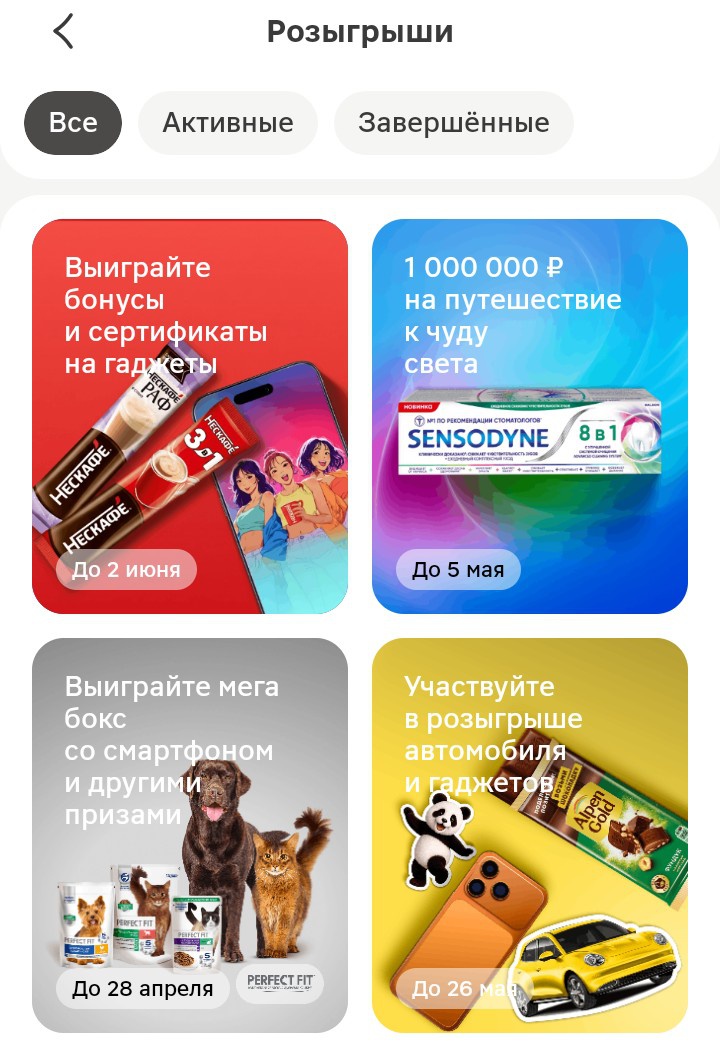720x1054 pixels.
Task: Open Nescafe gadgets certificates giveaway card
Action: [190, 415]
